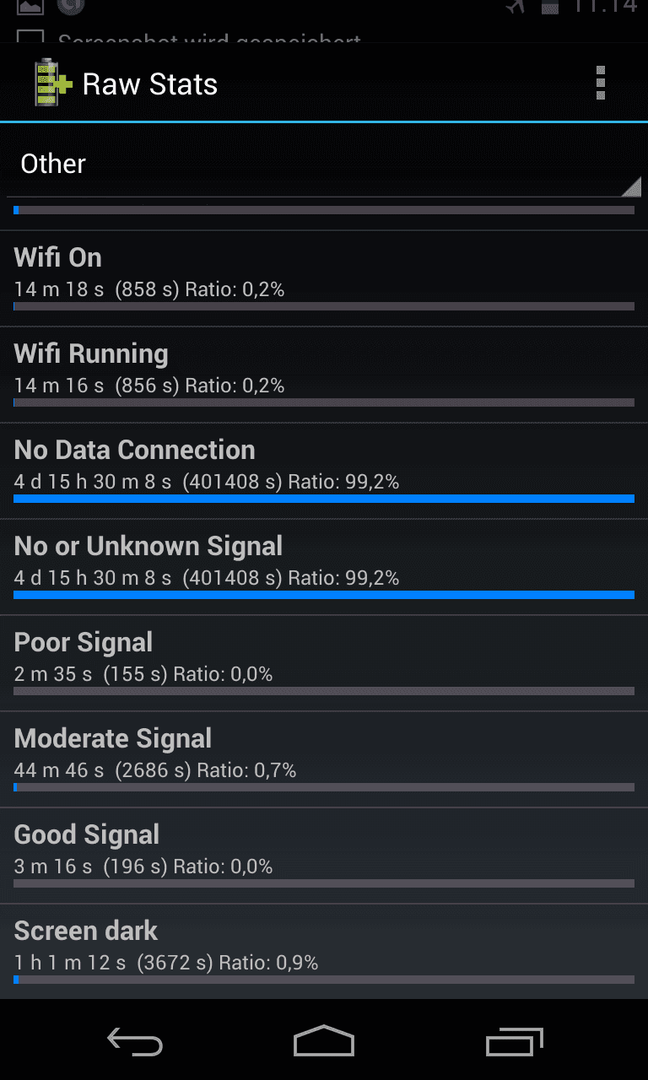Open the Wifi On entry
648x1080 pixels.
click(324, 278)
